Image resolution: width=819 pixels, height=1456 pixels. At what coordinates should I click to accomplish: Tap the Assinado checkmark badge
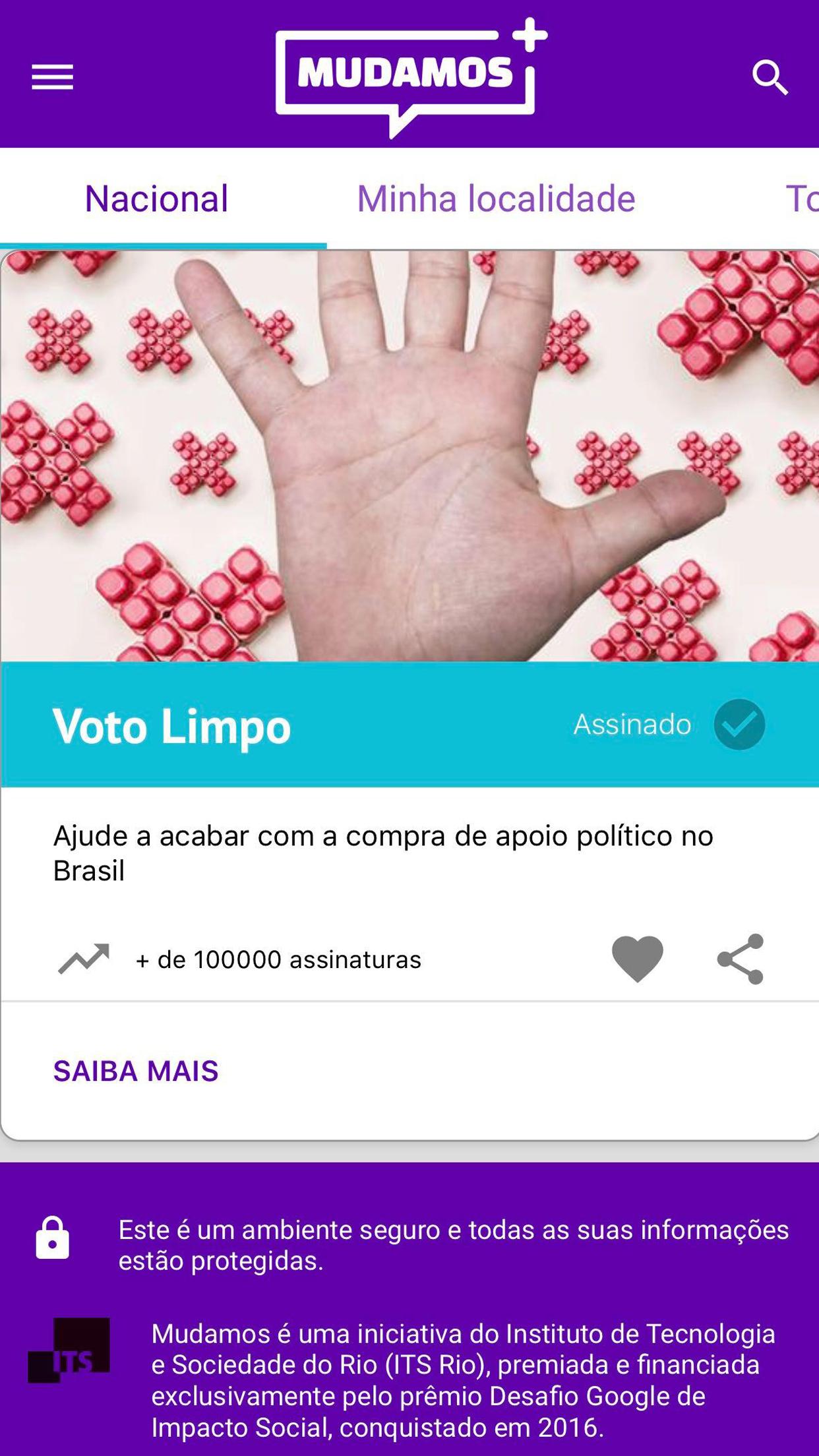[739, 724]
